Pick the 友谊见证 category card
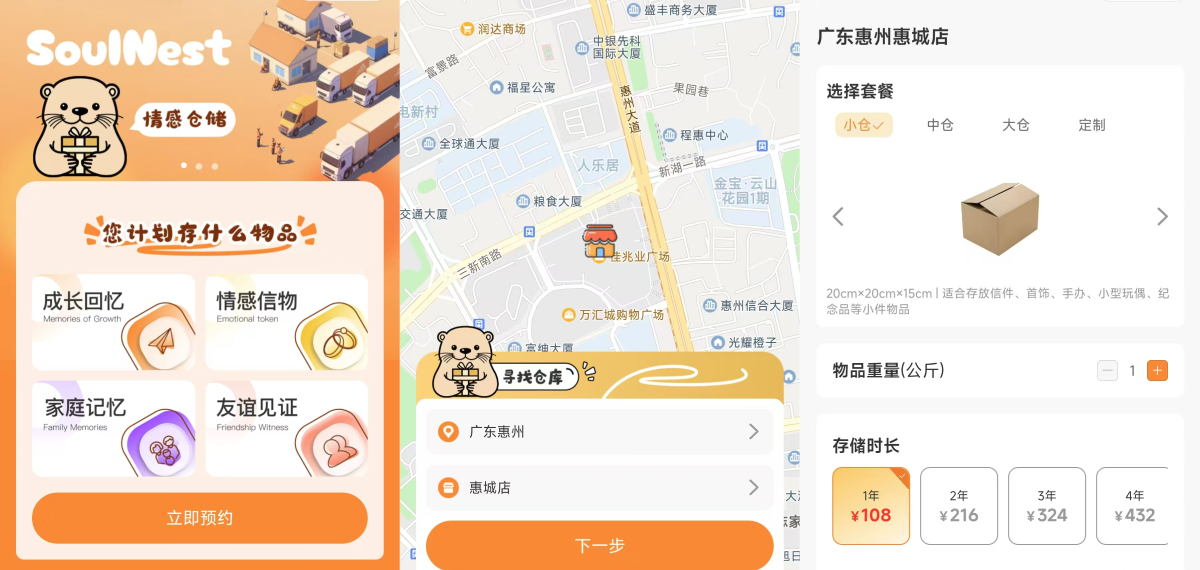This screenshot has height=570, width=1200. pyautogui.click(x=287, y=428)
